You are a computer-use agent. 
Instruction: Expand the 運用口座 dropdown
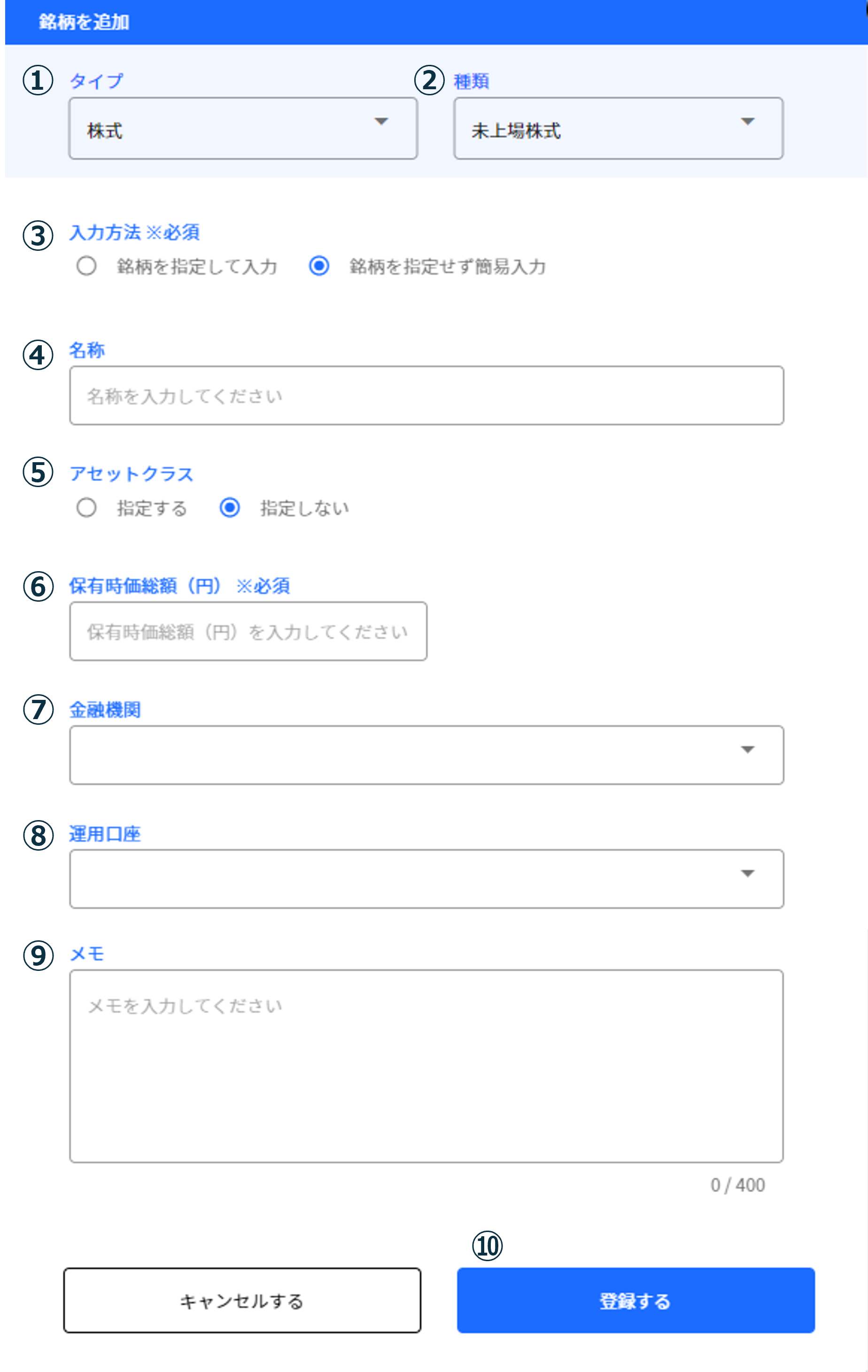click(x=426, y=879)
